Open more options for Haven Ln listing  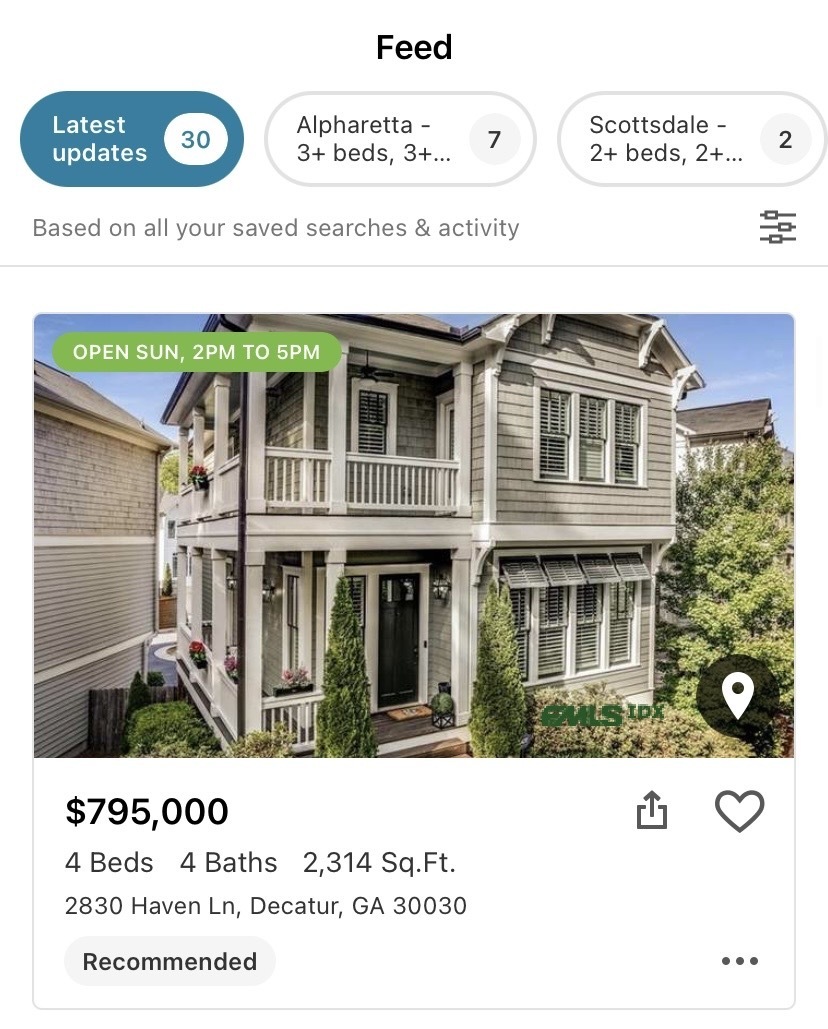pos(739,961)
